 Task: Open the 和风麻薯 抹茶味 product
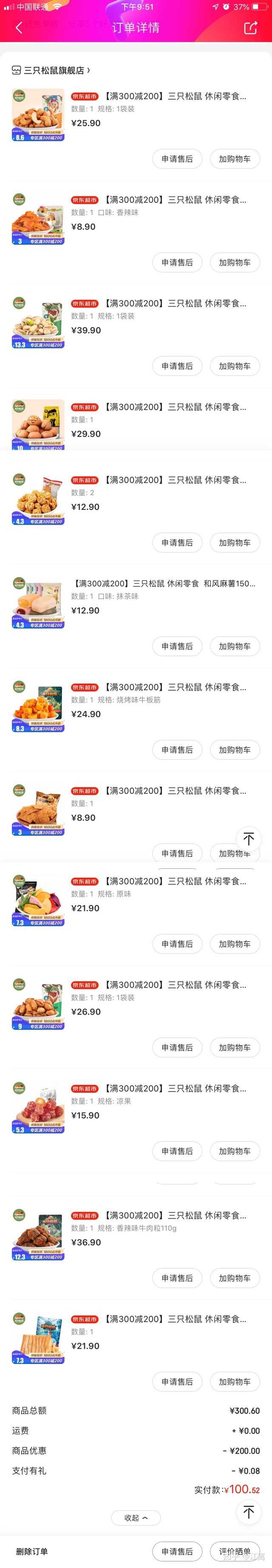tap(164, 584)
